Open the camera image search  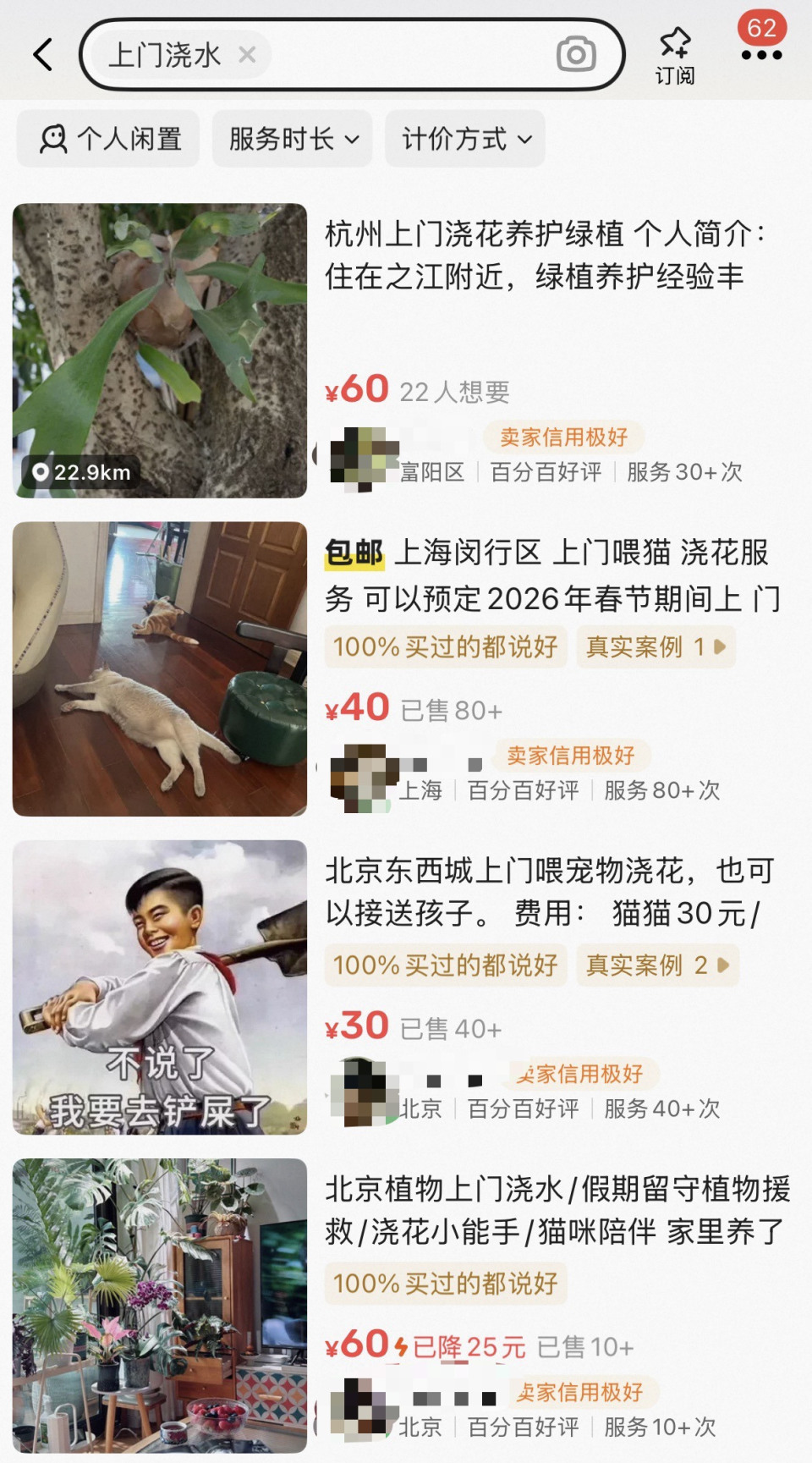pyautogui.click(x=576, y=53)
